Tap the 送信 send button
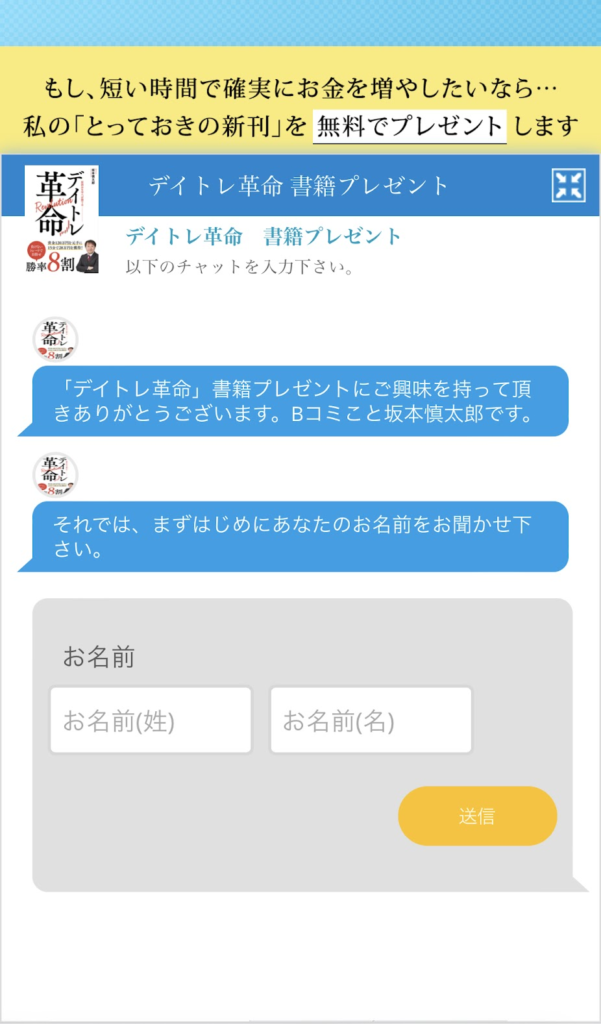The height and width of the screenshot is (1024, 601). point(477,816)
